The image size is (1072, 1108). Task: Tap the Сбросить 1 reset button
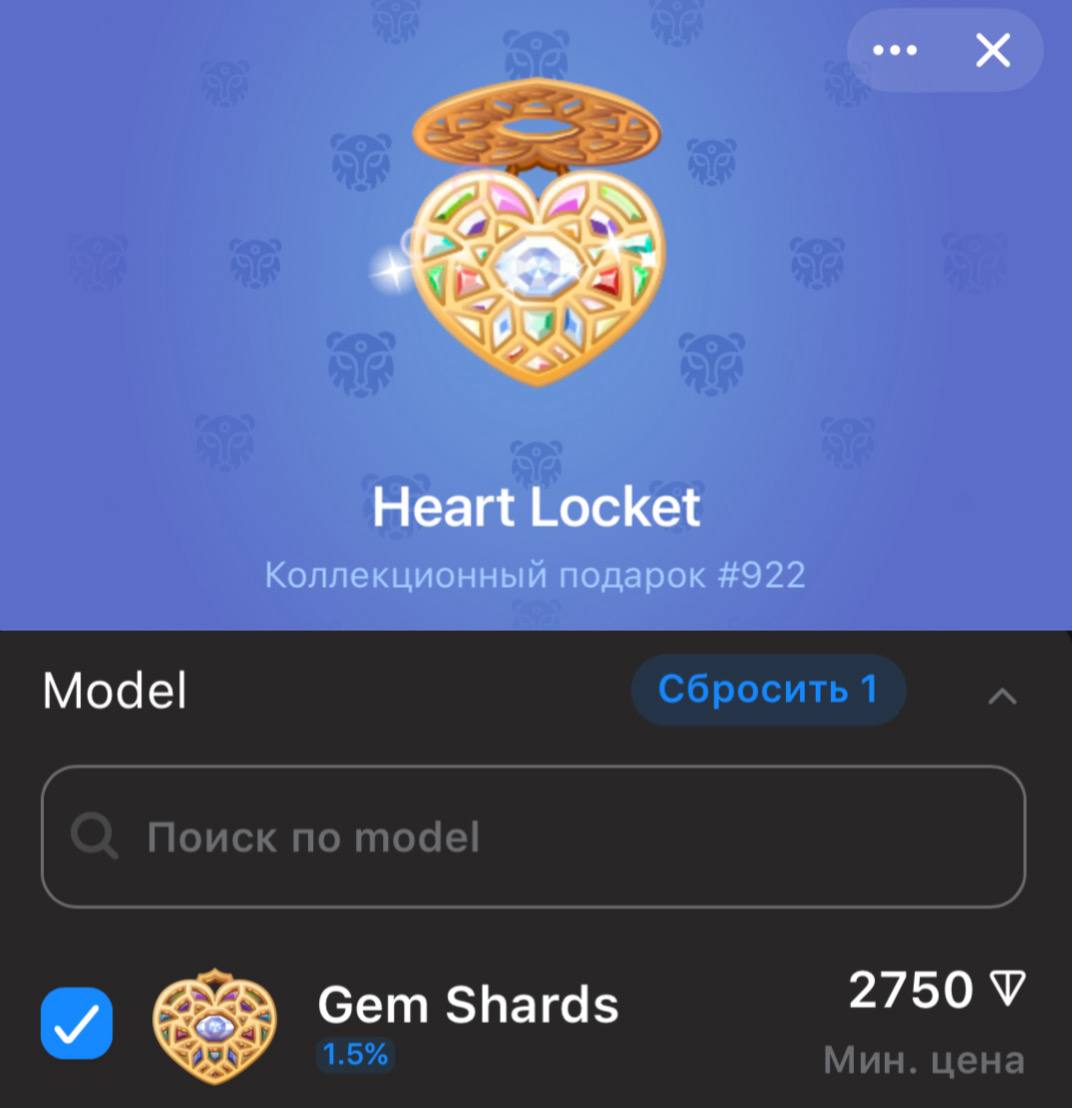pyautogui.click(x=768, y=690)
